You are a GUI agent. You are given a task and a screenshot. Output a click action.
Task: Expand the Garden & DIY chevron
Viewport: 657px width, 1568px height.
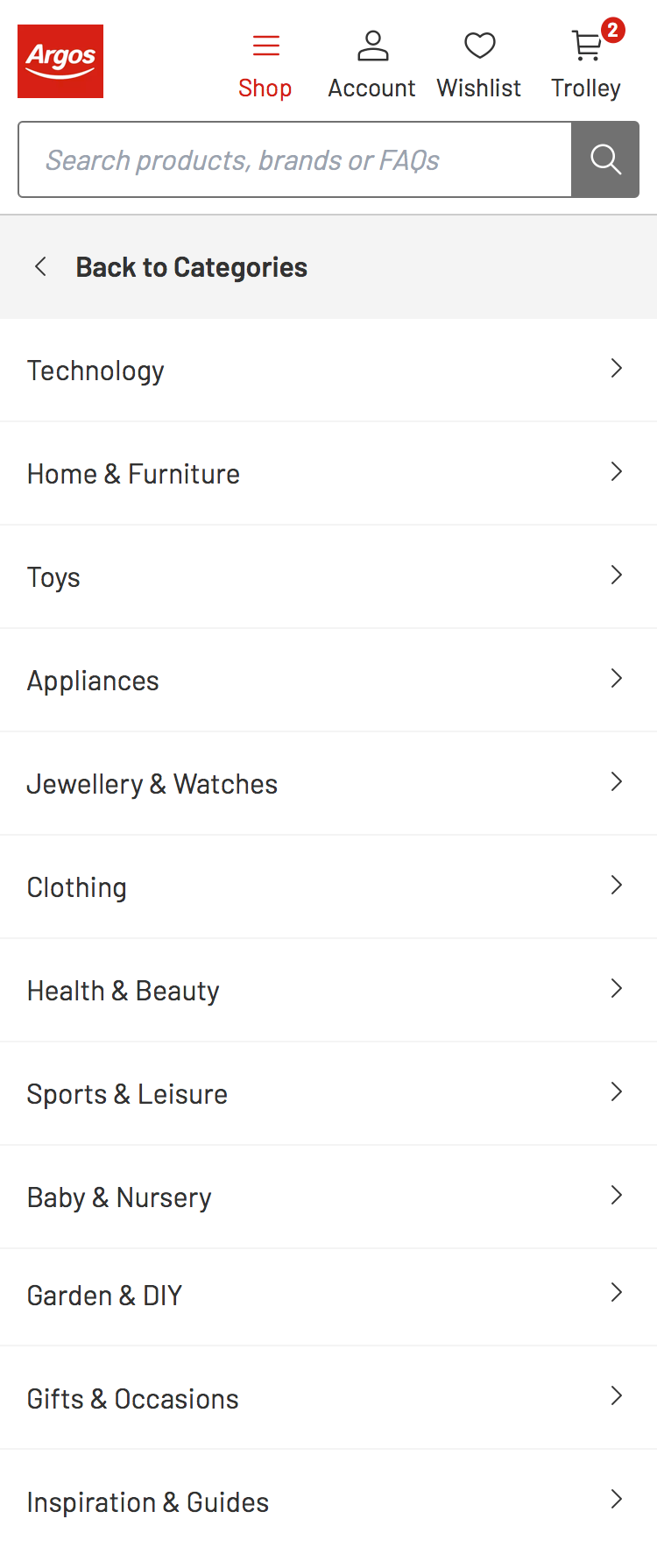point(616,1292)
